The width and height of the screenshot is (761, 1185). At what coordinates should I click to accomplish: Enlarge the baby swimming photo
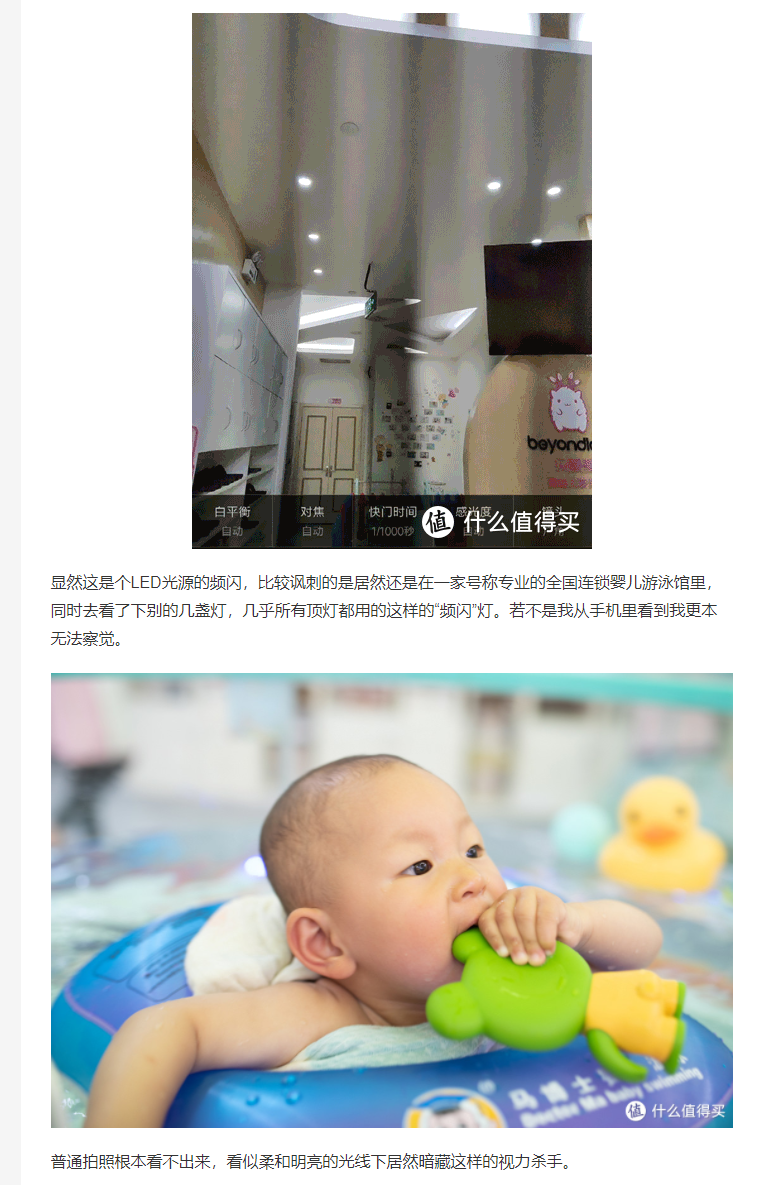[x=391, y=900]
